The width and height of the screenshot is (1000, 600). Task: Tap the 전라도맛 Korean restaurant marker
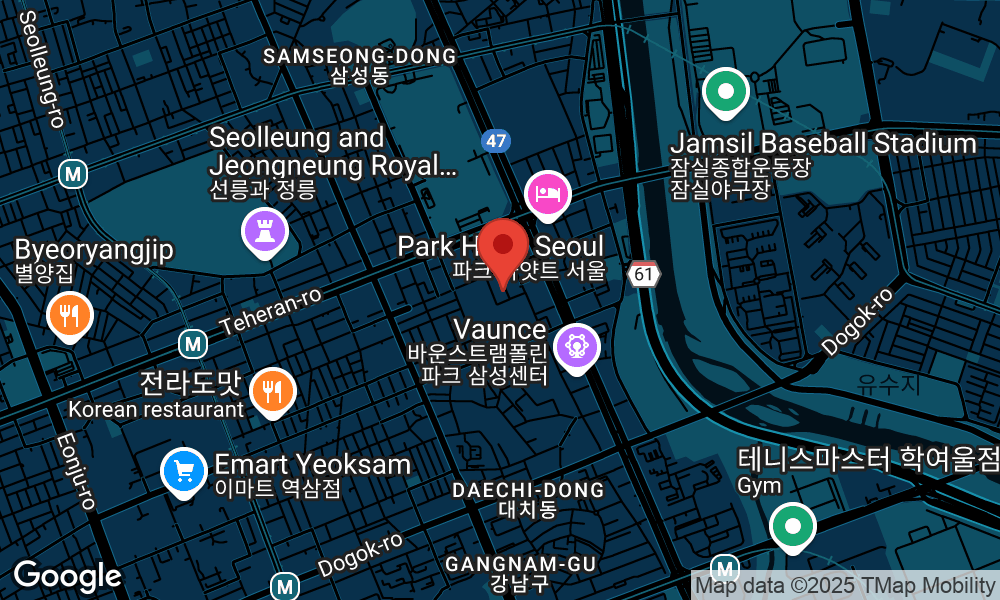click(x=273, y=390)
